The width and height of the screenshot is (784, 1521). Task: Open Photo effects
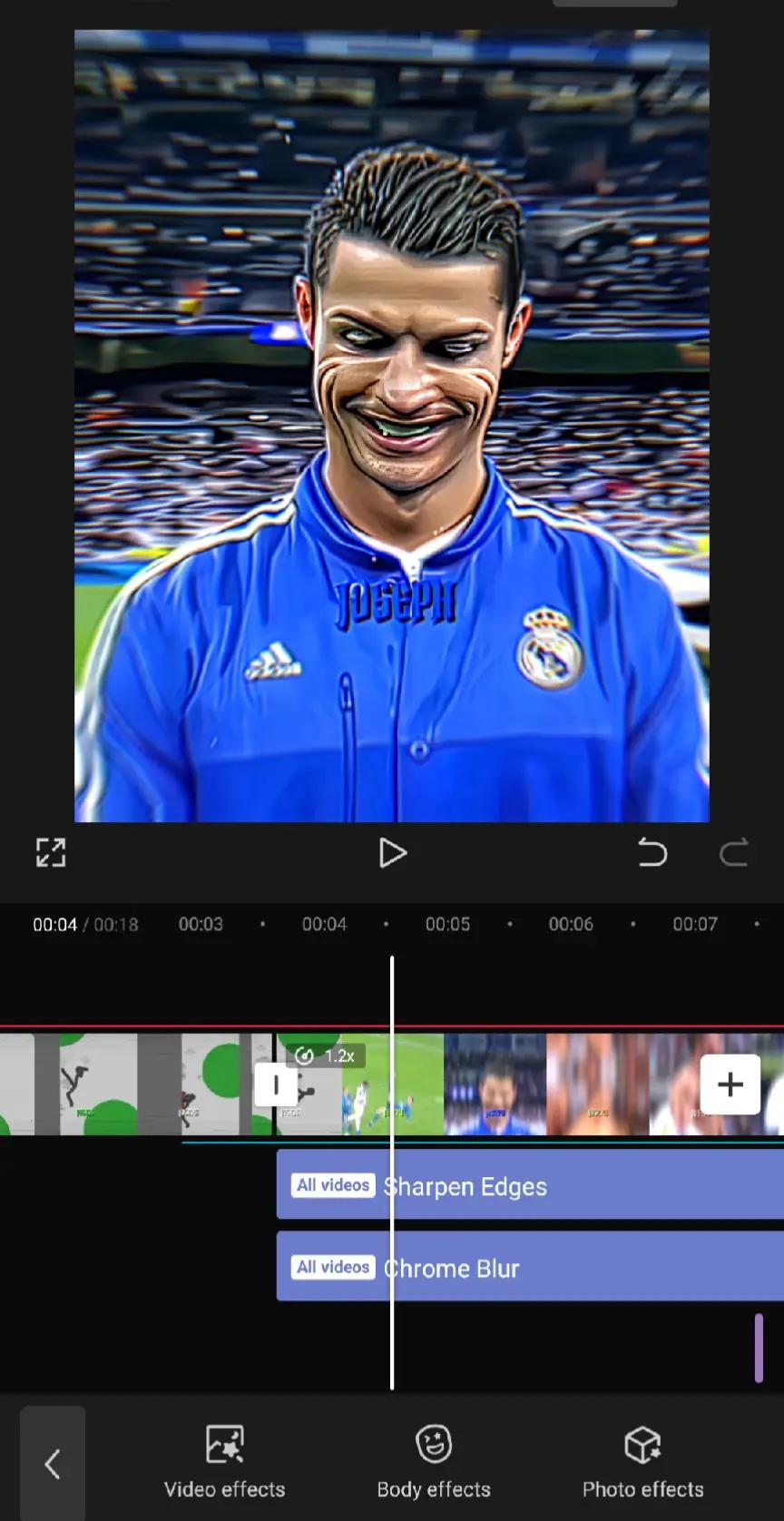[643, 1461]
